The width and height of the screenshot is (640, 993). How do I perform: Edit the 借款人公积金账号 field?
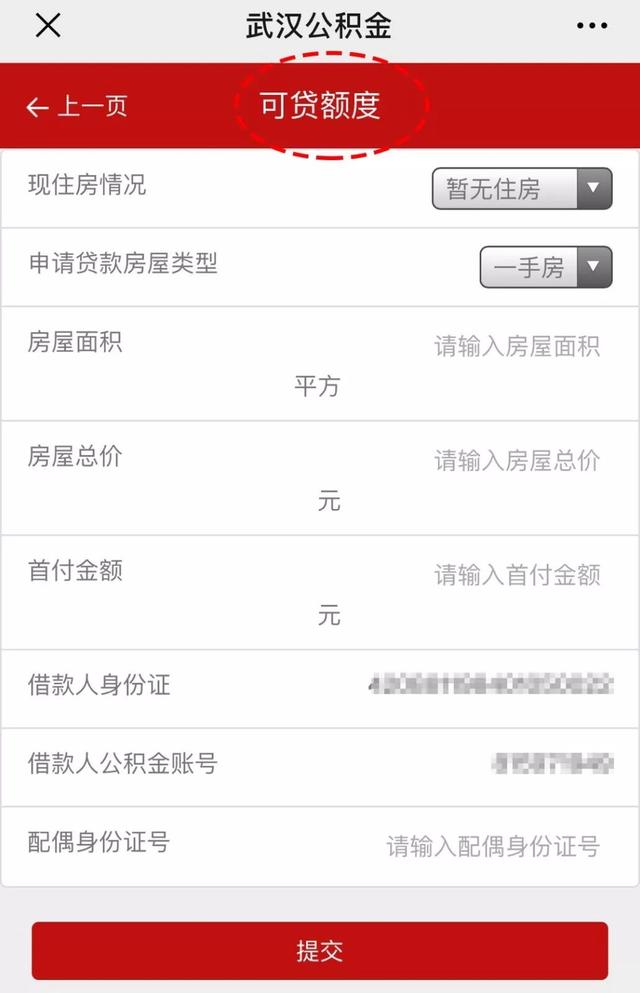click(x=552, y=765)
